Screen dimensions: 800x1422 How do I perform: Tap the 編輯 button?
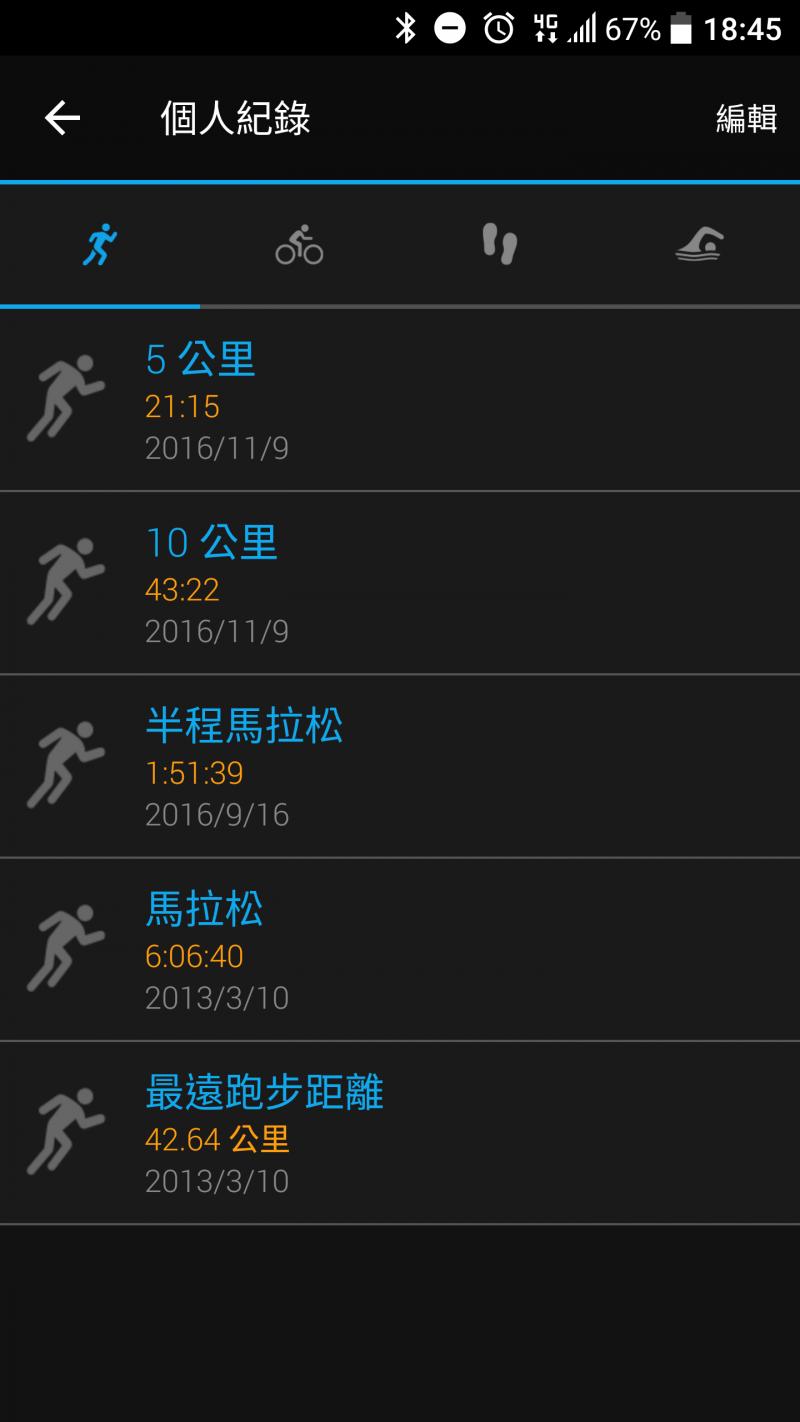tap(746, 118)
